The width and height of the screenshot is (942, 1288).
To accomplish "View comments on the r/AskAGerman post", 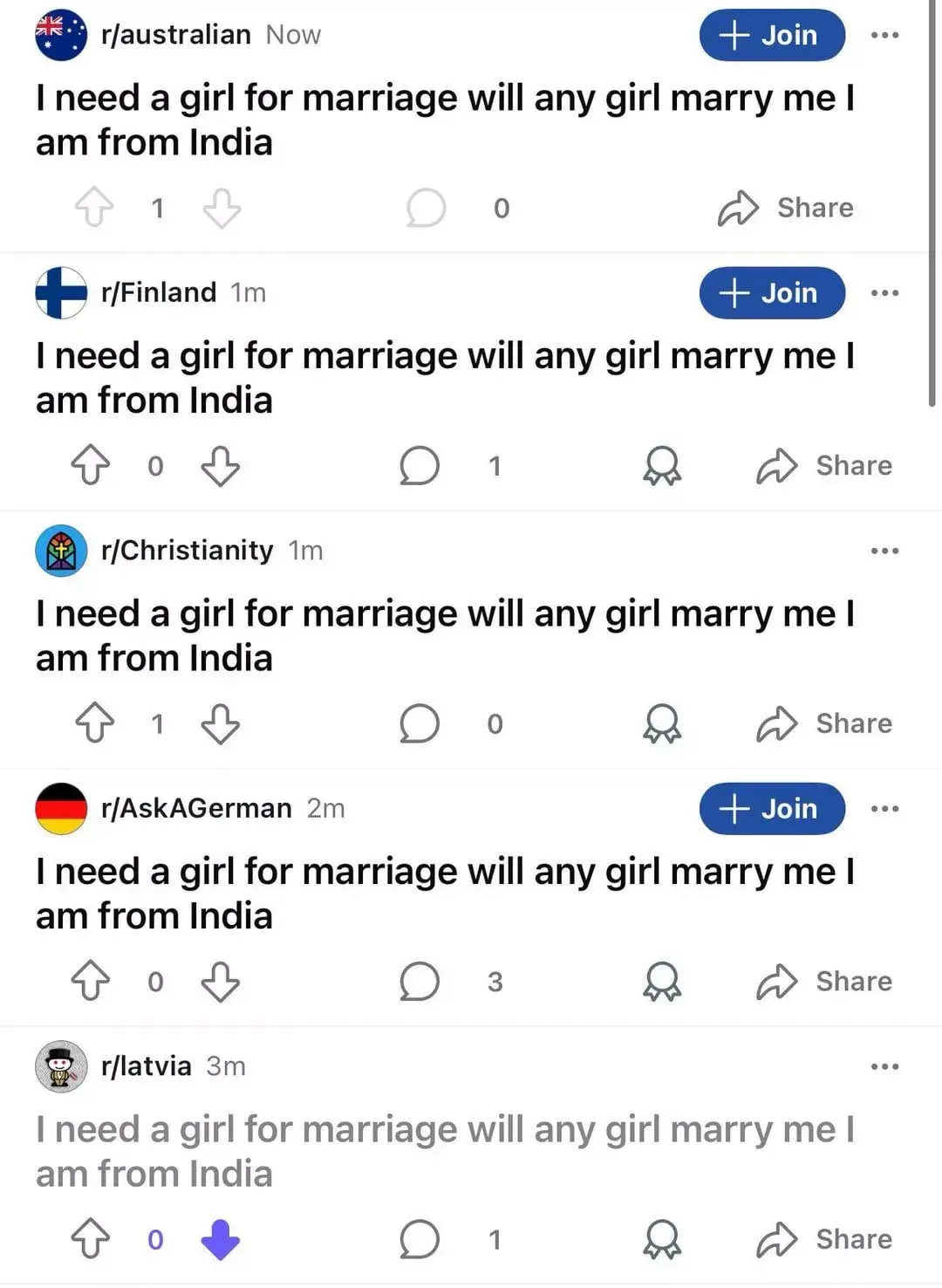I will [420, 981].
